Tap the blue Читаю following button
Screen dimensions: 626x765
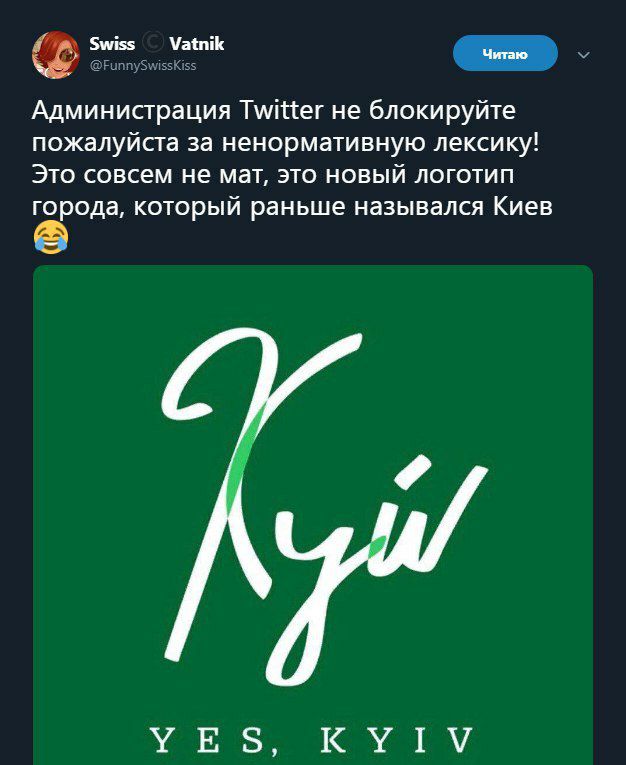504,54
